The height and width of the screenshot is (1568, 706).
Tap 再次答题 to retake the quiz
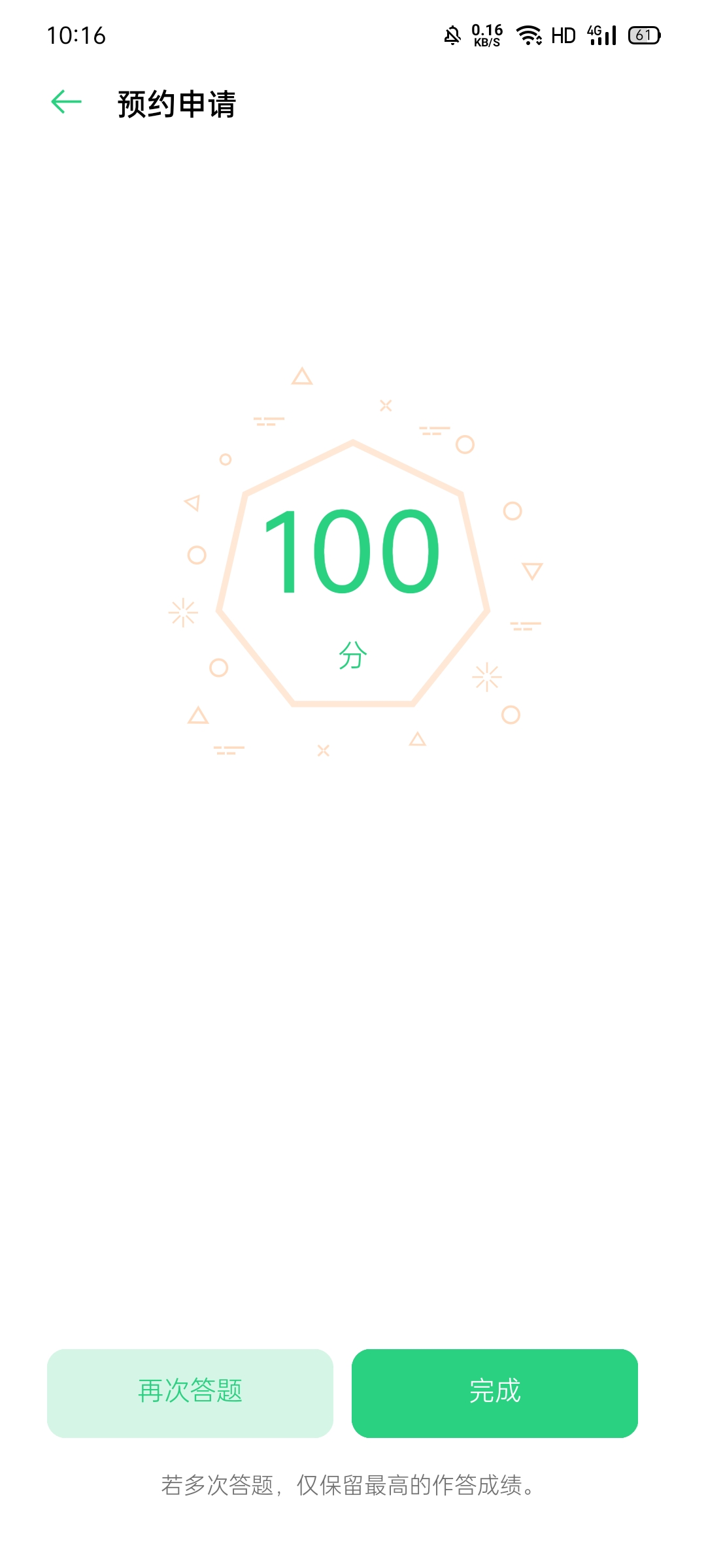[190, 1393]
